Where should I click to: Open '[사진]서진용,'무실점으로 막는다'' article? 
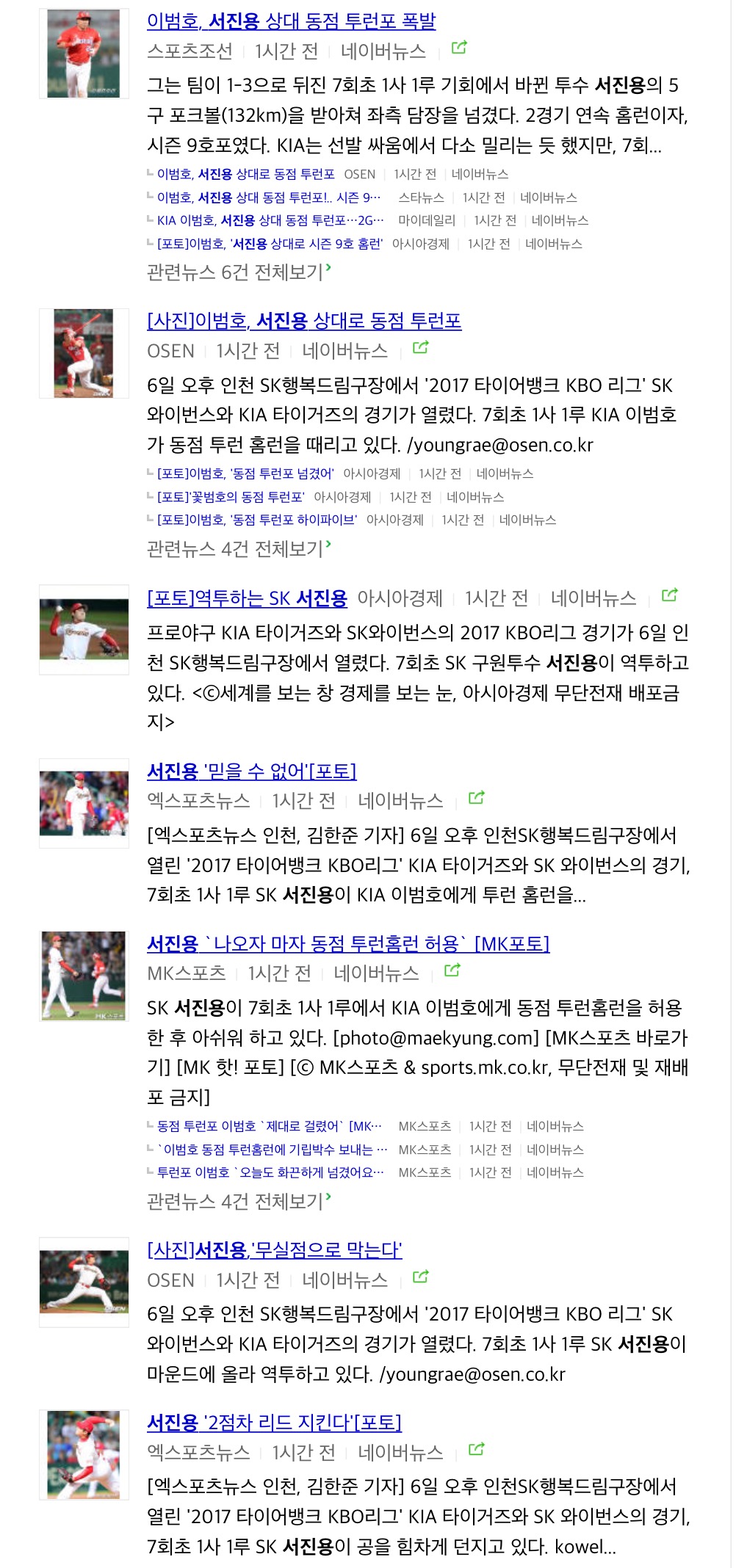coord(275,1249)
